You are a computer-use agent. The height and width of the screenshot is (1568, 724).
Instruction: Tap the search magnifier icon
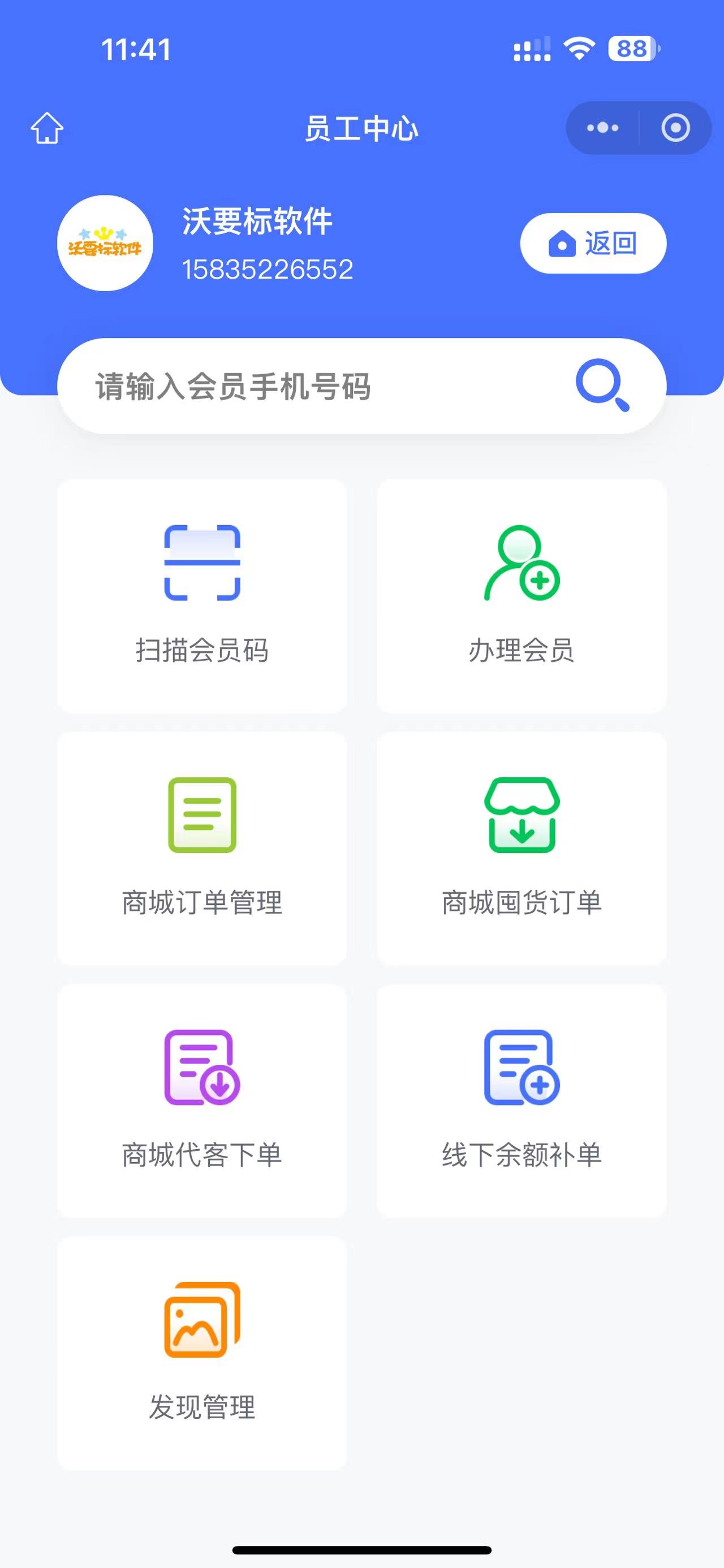602,385
